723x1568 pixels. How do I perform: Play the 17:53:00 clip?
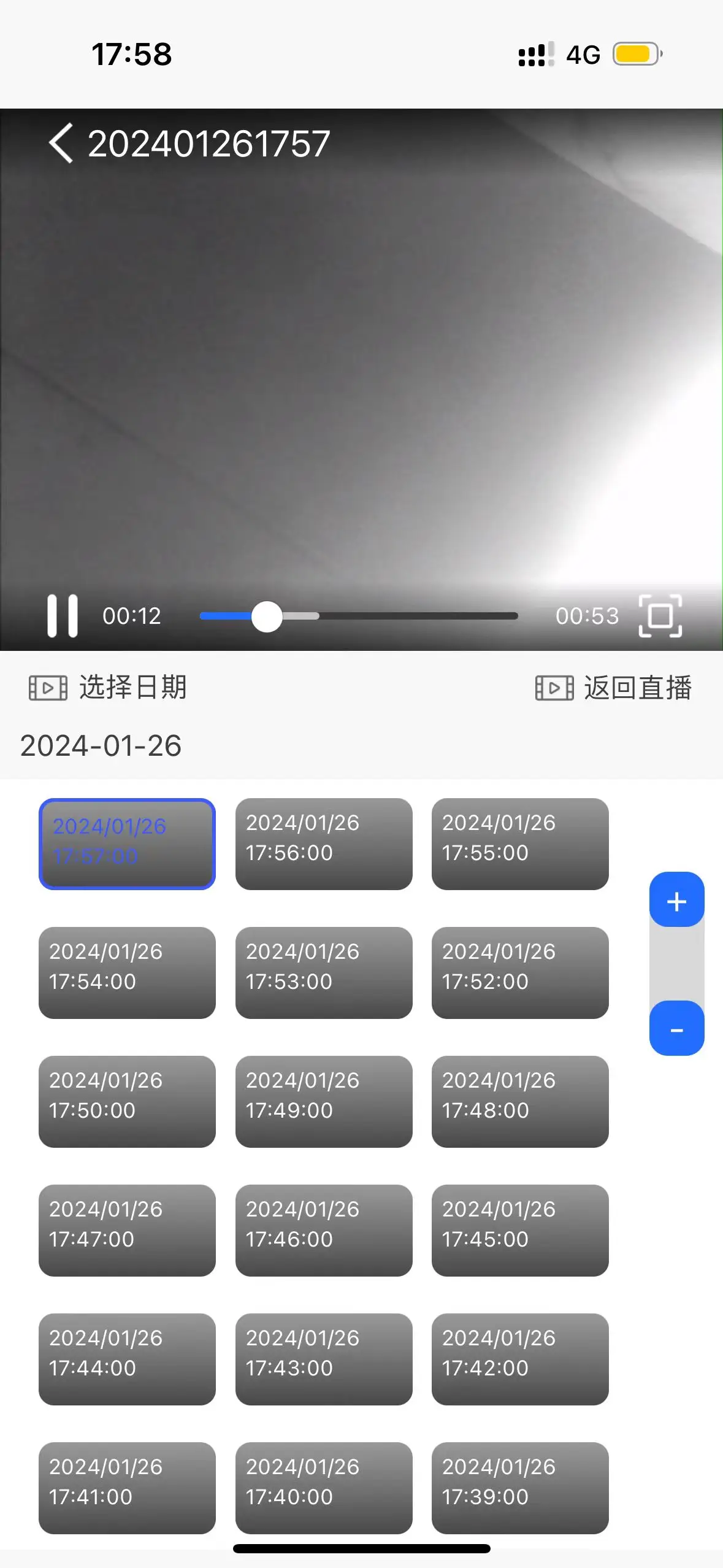[x=324, y=973]
